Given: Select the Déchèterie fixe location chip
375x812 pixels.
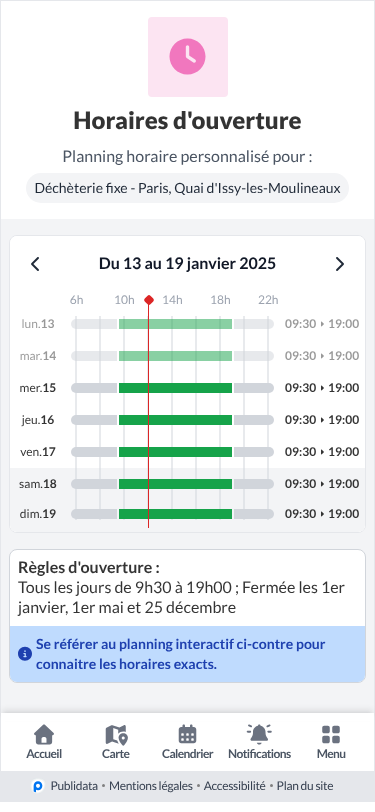Looking at the screenshot, I should tap(188, 188).
